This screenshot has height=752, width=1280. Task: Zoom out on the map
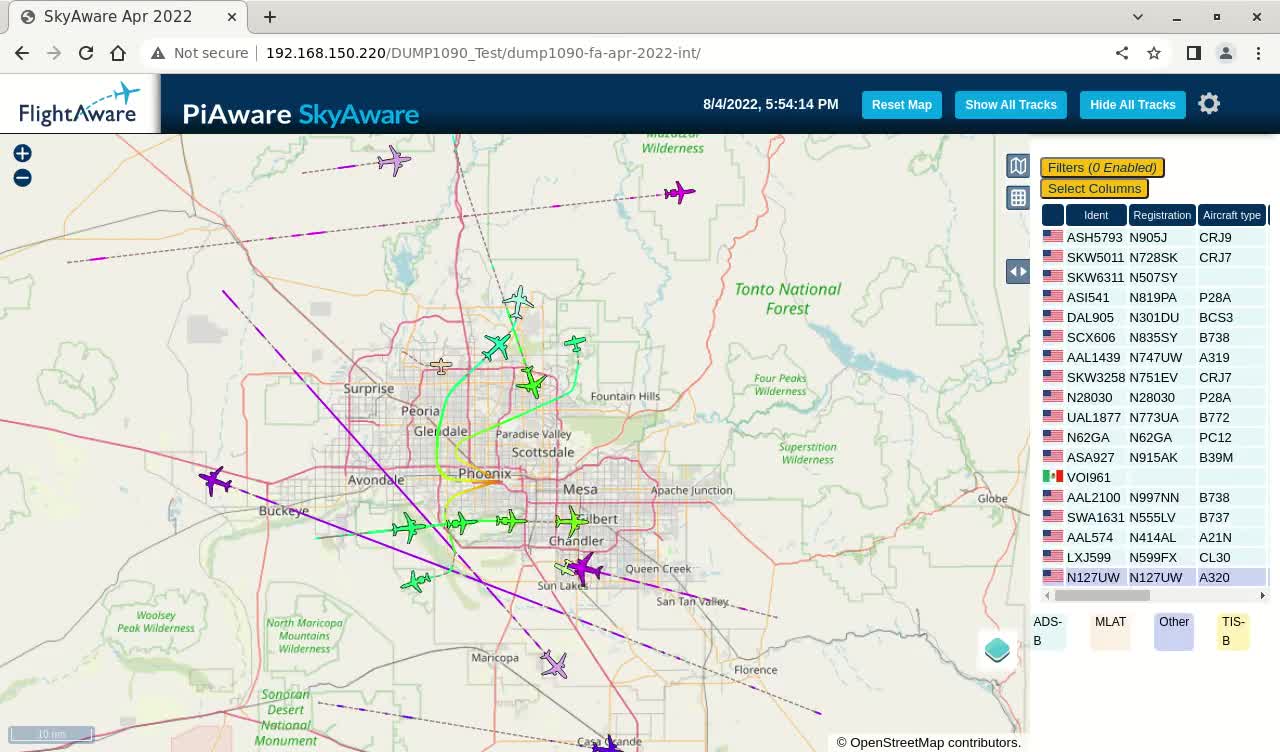22,178
